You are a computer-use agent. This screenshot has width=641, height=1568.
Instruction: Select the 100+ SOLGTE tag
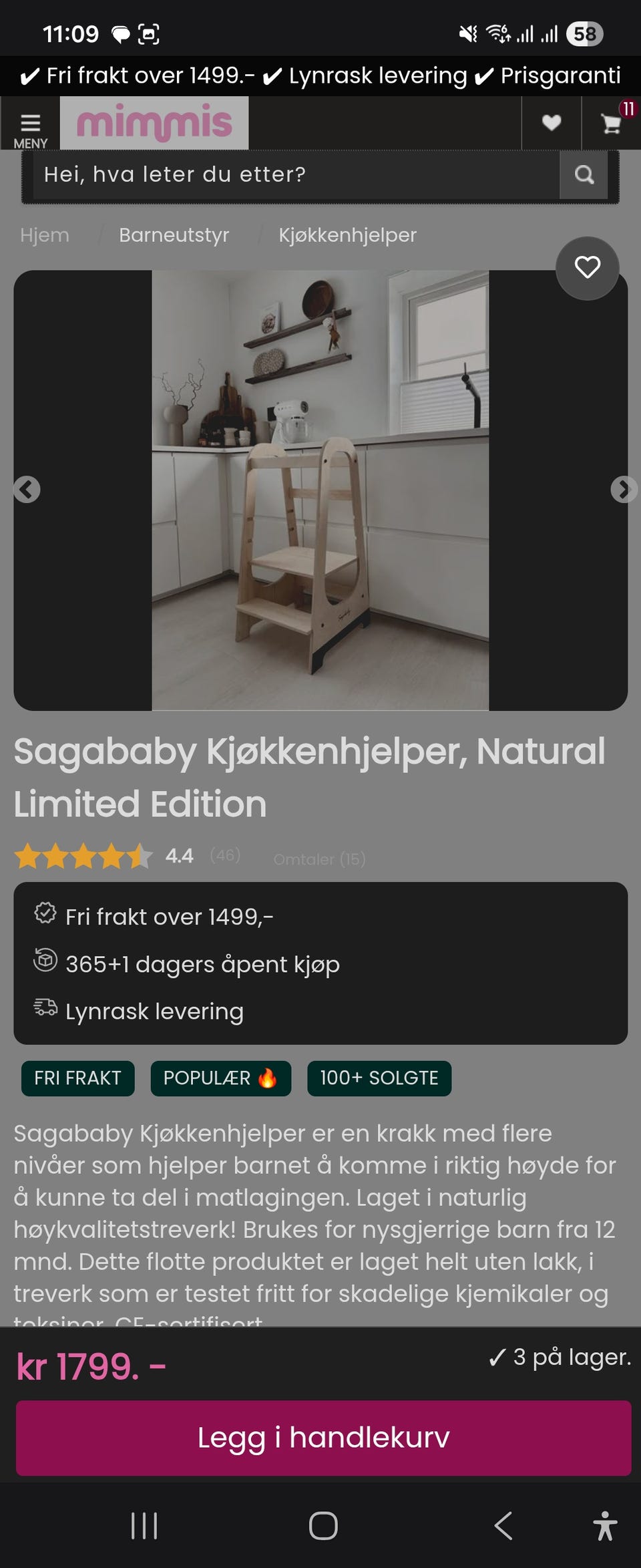tap(378, 1078)
